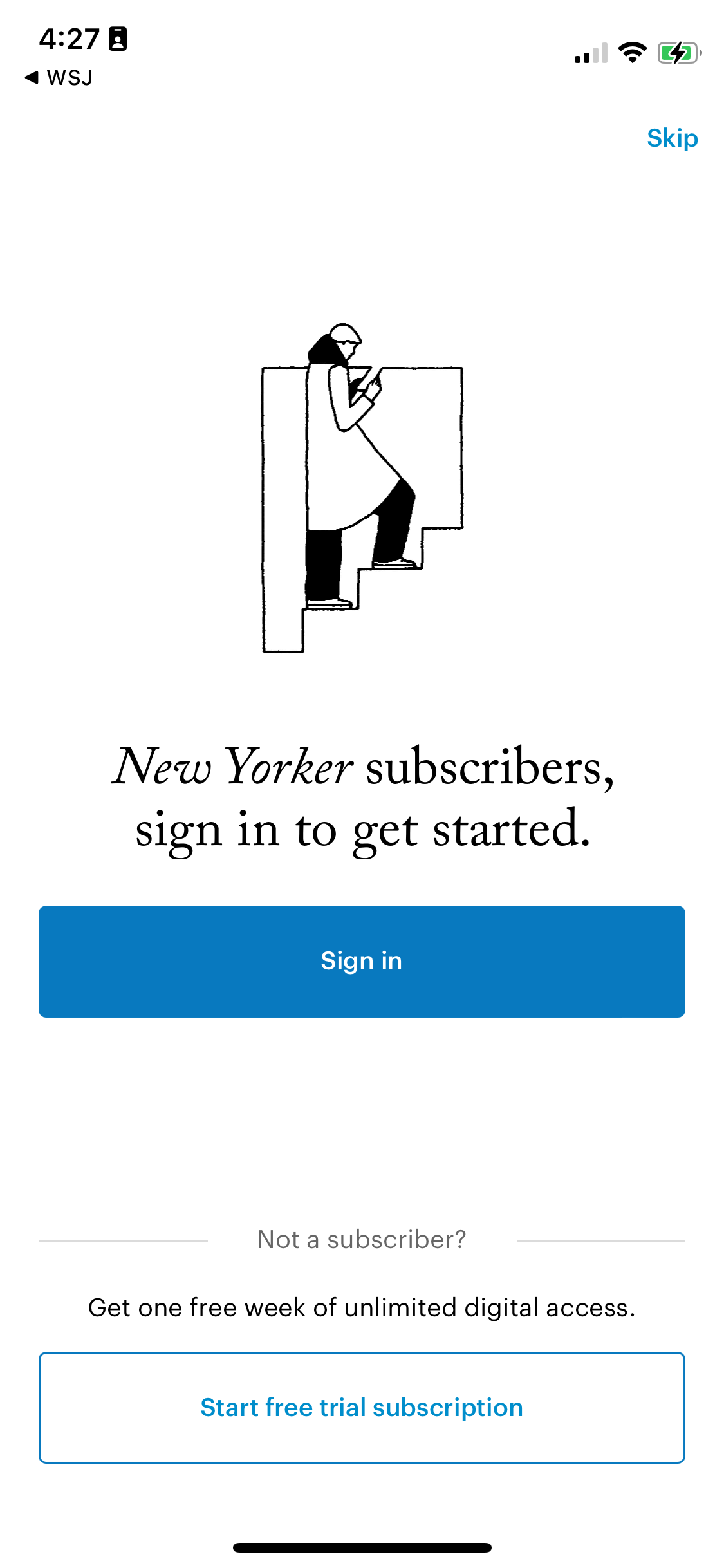Screen dimensions: 724x1568
Task: Tap the 'Not a subscriber?' divider text
Action: (362, 1238)
